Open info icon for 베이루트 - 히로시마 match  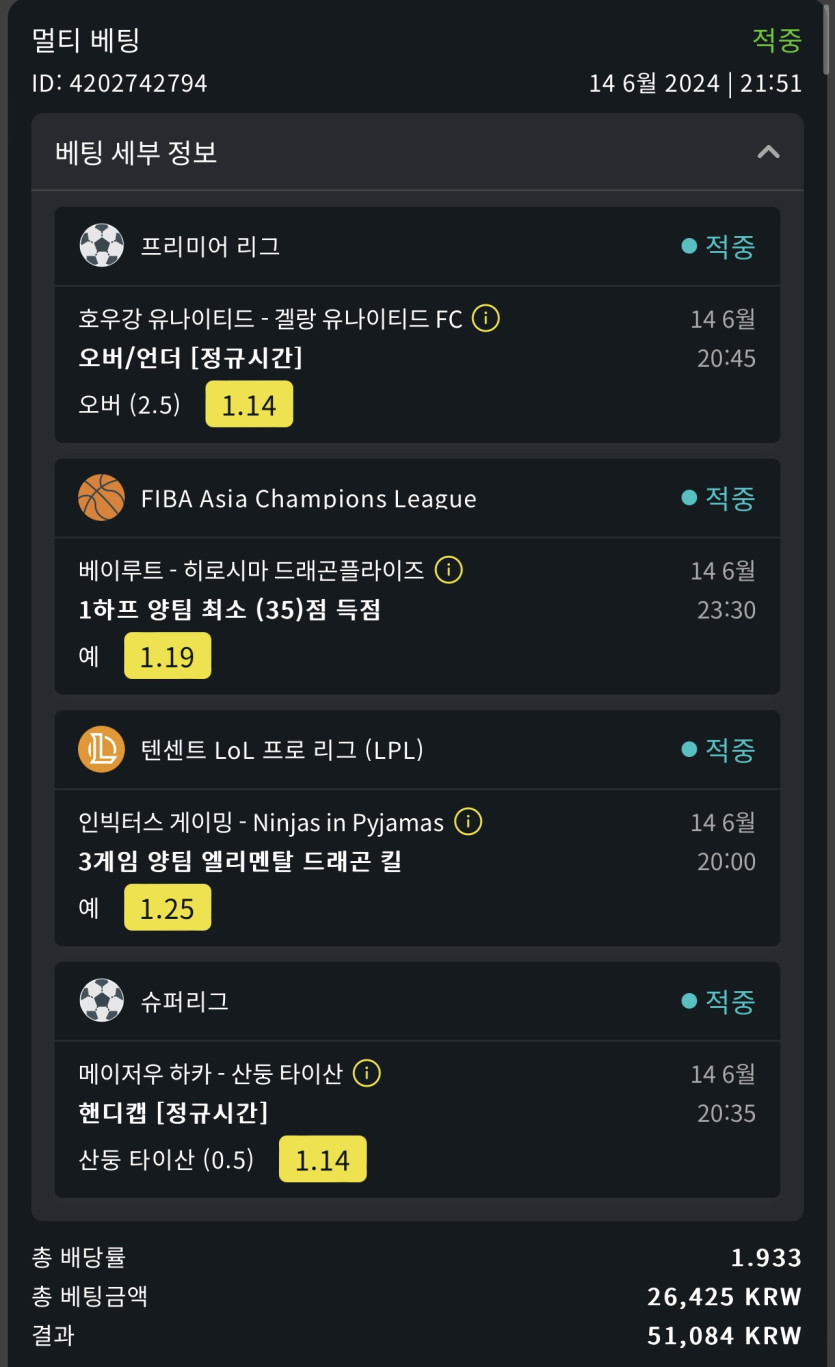(448, 570)
